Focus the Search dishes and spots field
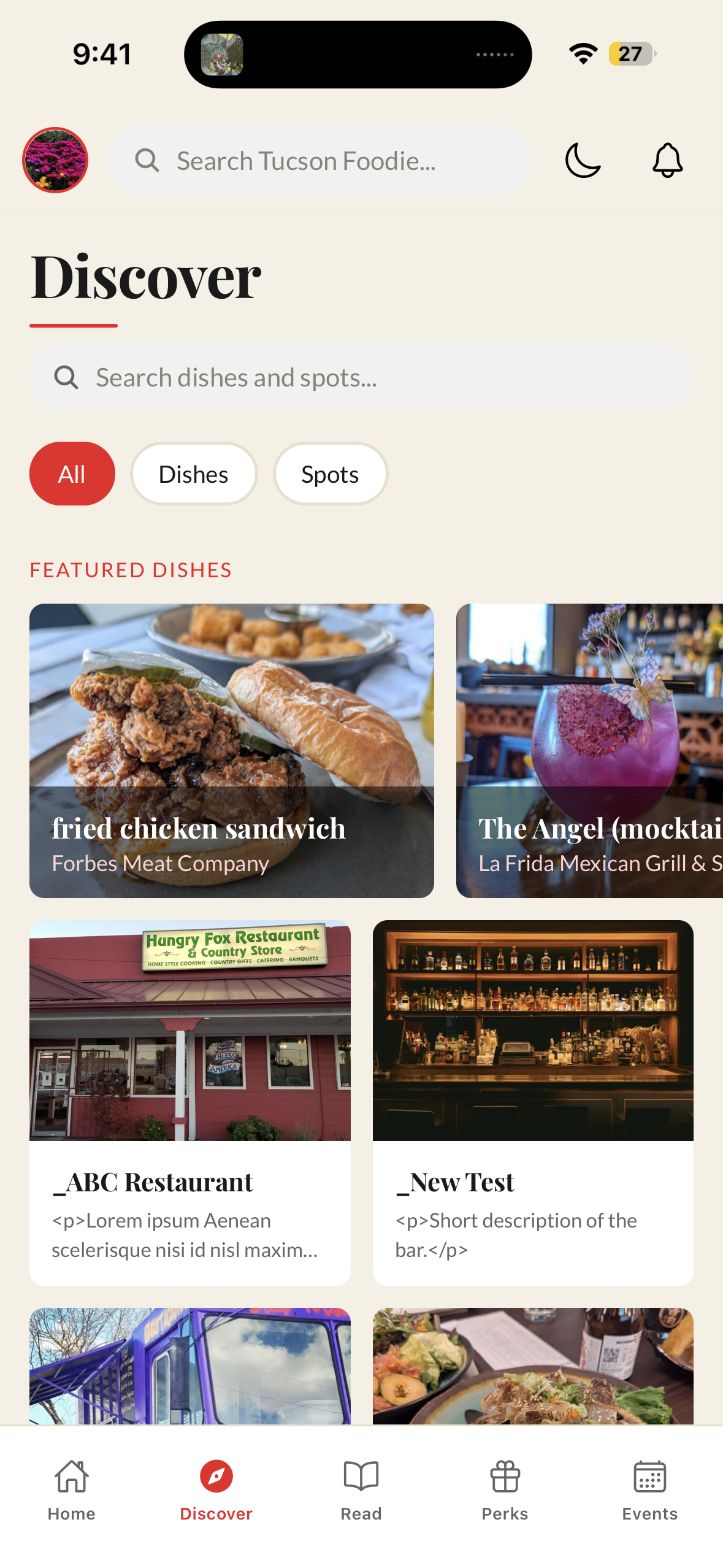The width and height of the screenshot is (723, 1568). point(361,378)
